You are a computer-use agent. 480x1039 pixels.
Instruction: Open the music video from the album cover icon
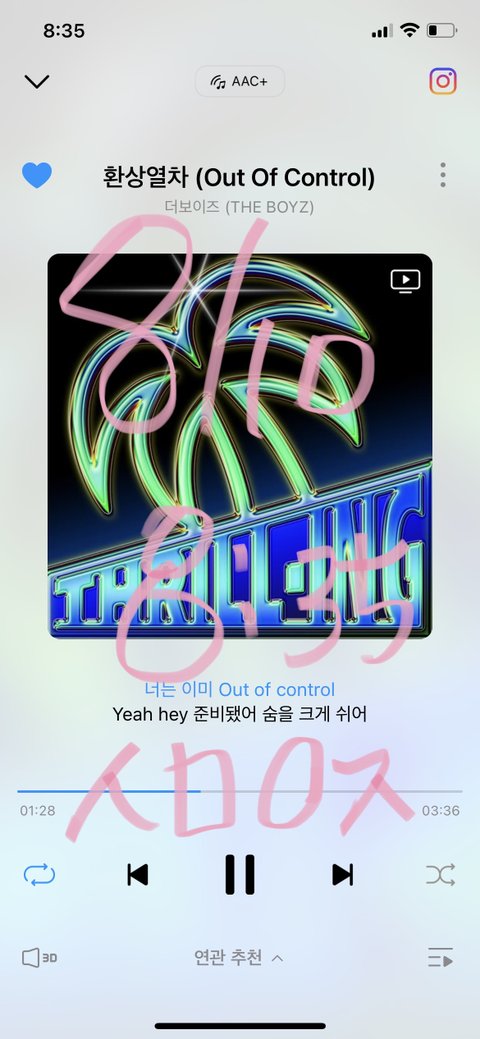click(405, 280)
